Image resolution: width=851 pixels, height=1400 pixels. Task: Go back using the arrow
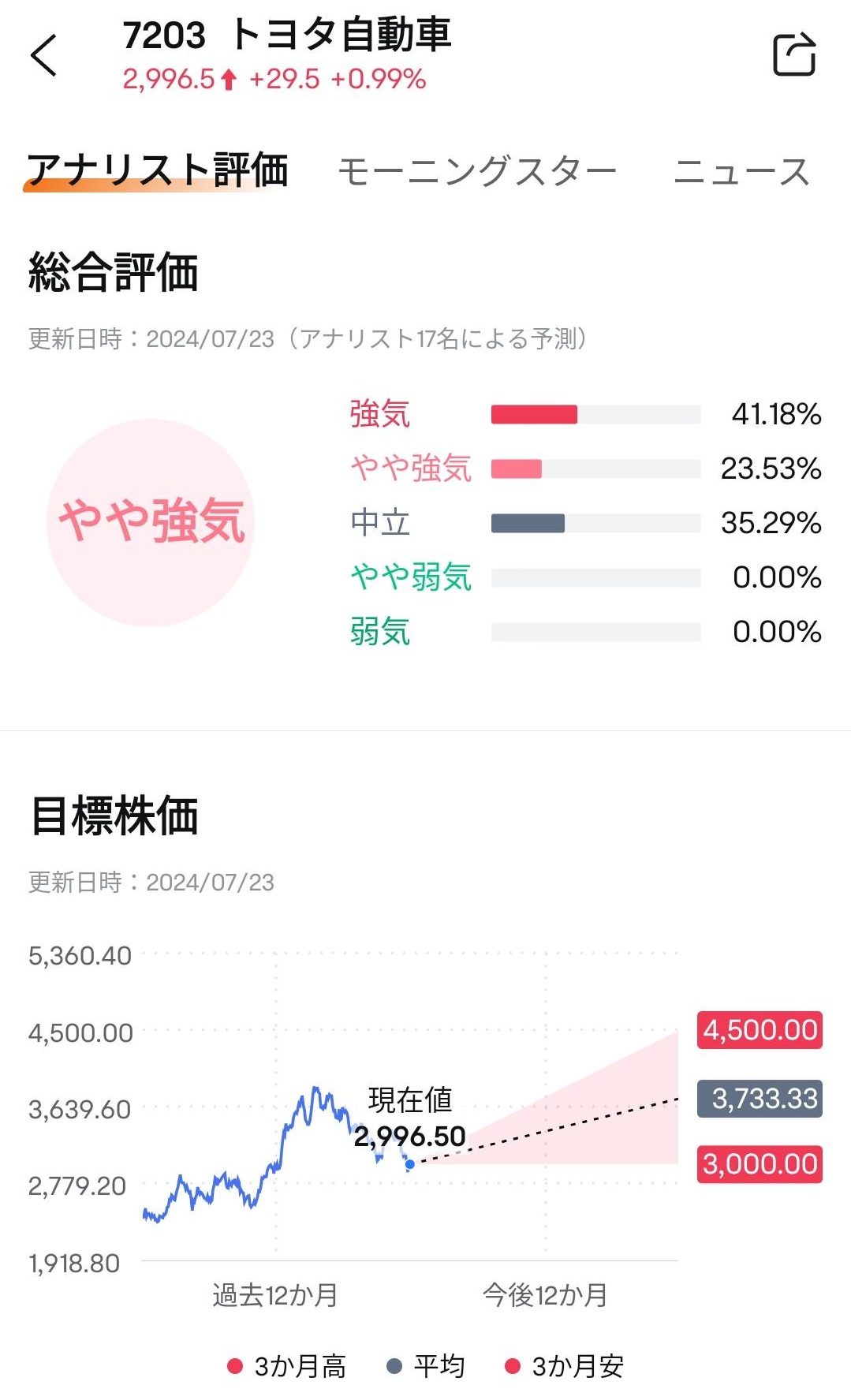[44, 55]
